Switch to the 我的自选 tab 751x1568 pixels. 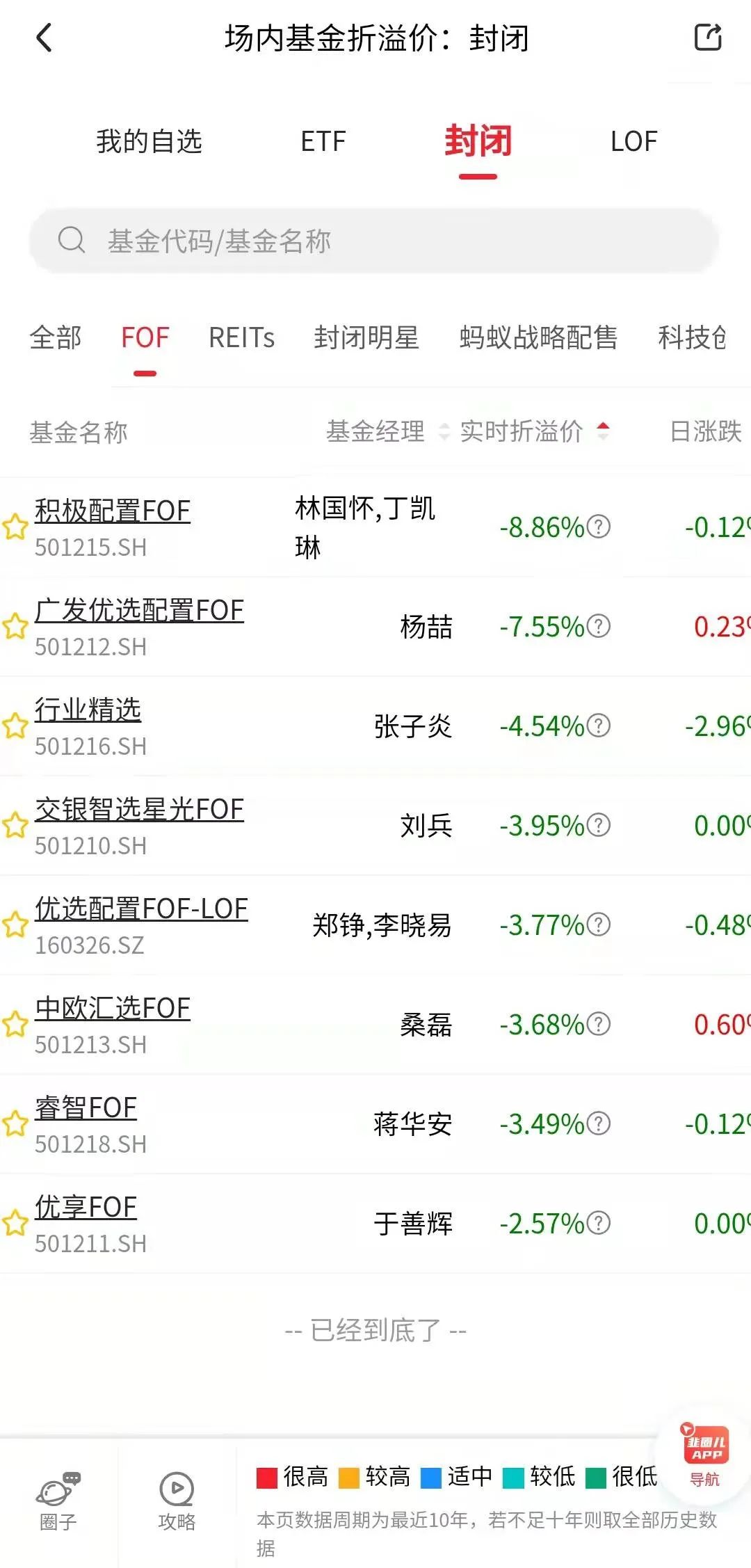click(x=149, y=141)
